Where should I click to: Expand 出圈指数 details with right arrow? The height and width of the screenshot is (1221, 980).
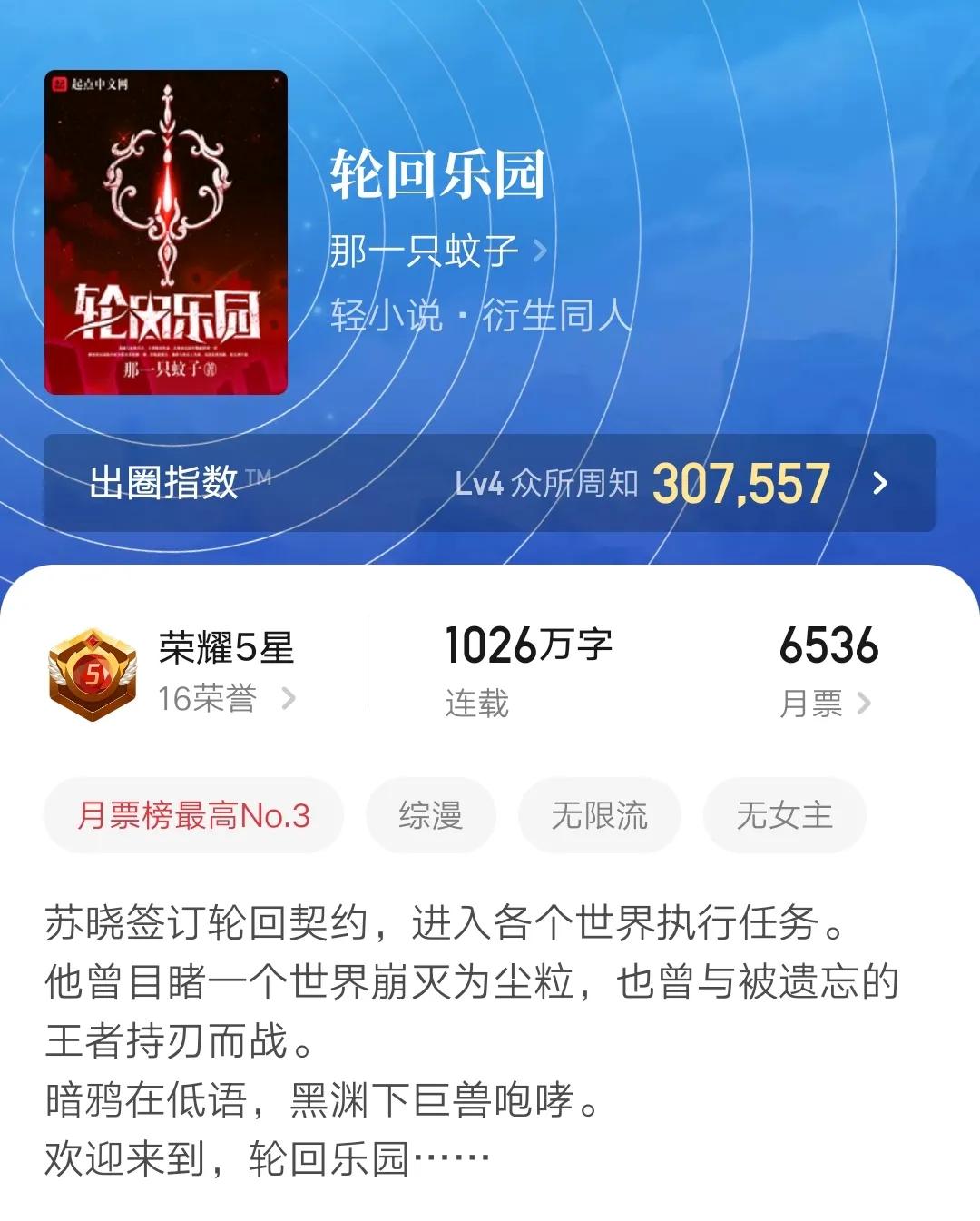tap(878, 484)
